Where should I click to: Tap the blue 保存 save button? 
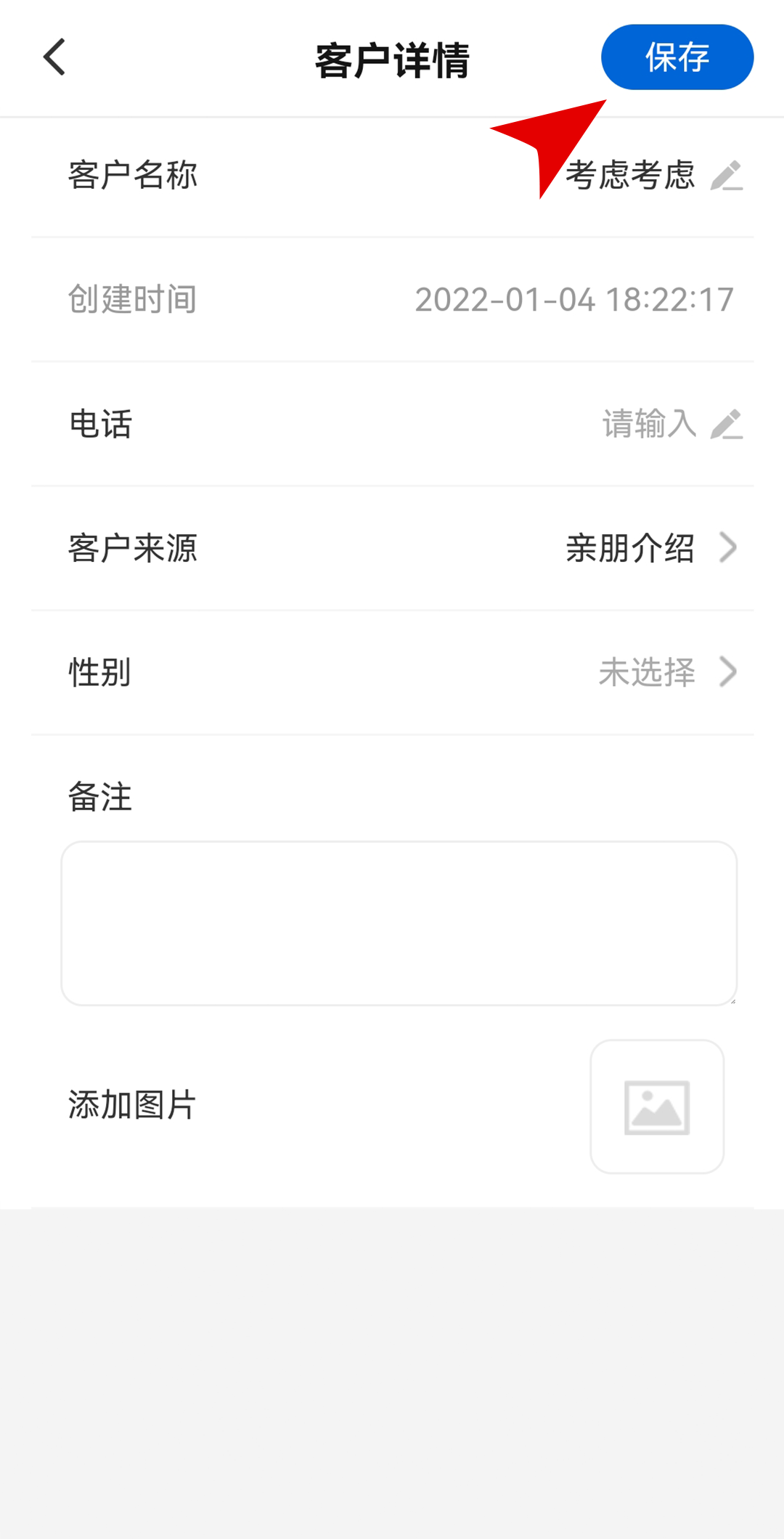point(677,57)
